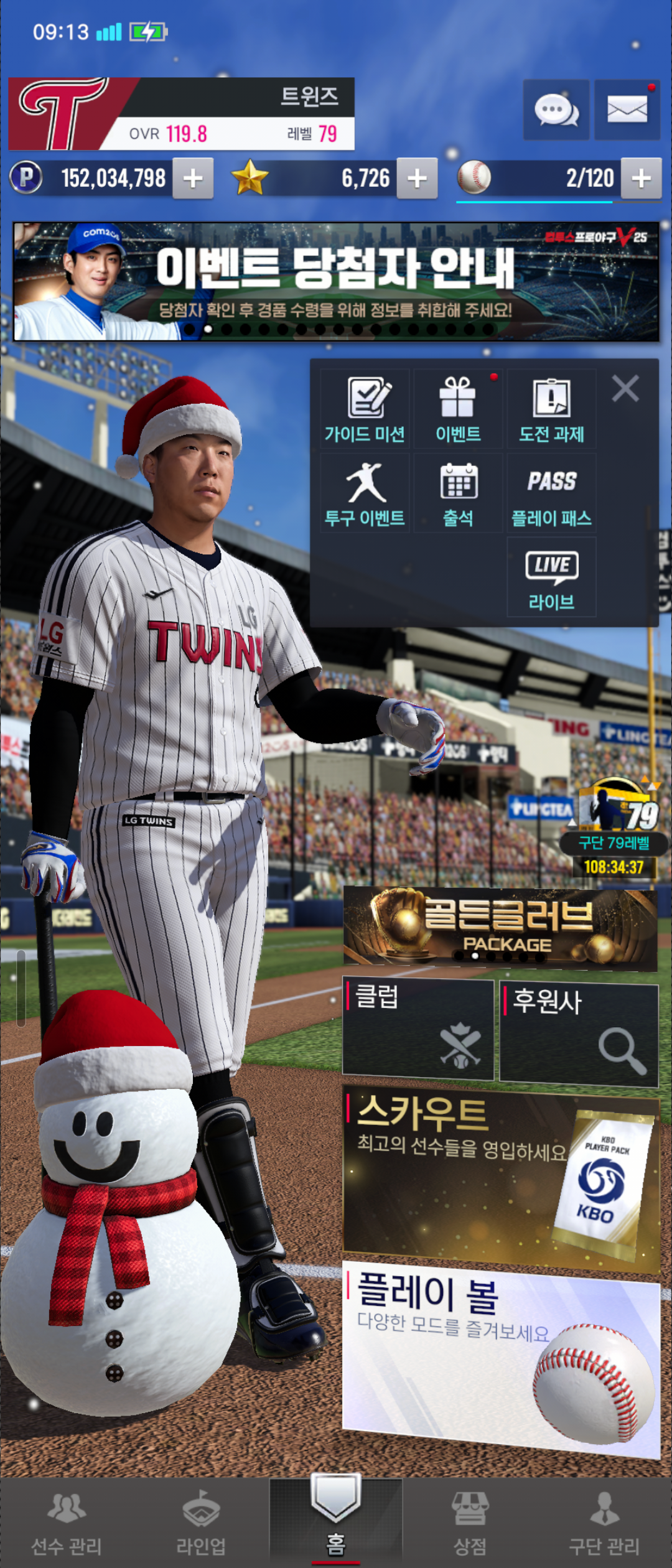Open the 클럽 tile
672x1568 pixels.
418,1028
